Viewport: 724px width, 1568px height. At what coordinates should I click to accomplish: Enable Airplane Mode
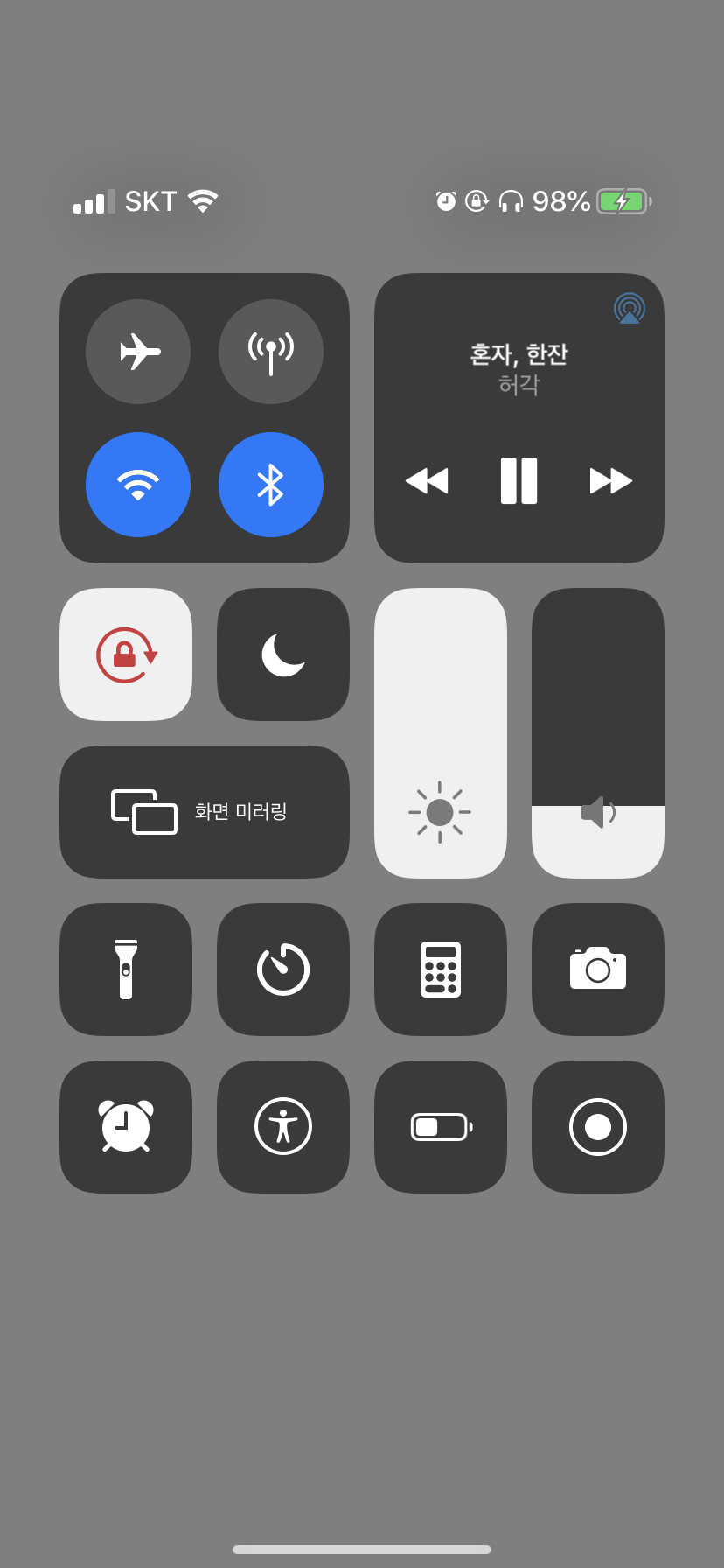coord(138,352)
